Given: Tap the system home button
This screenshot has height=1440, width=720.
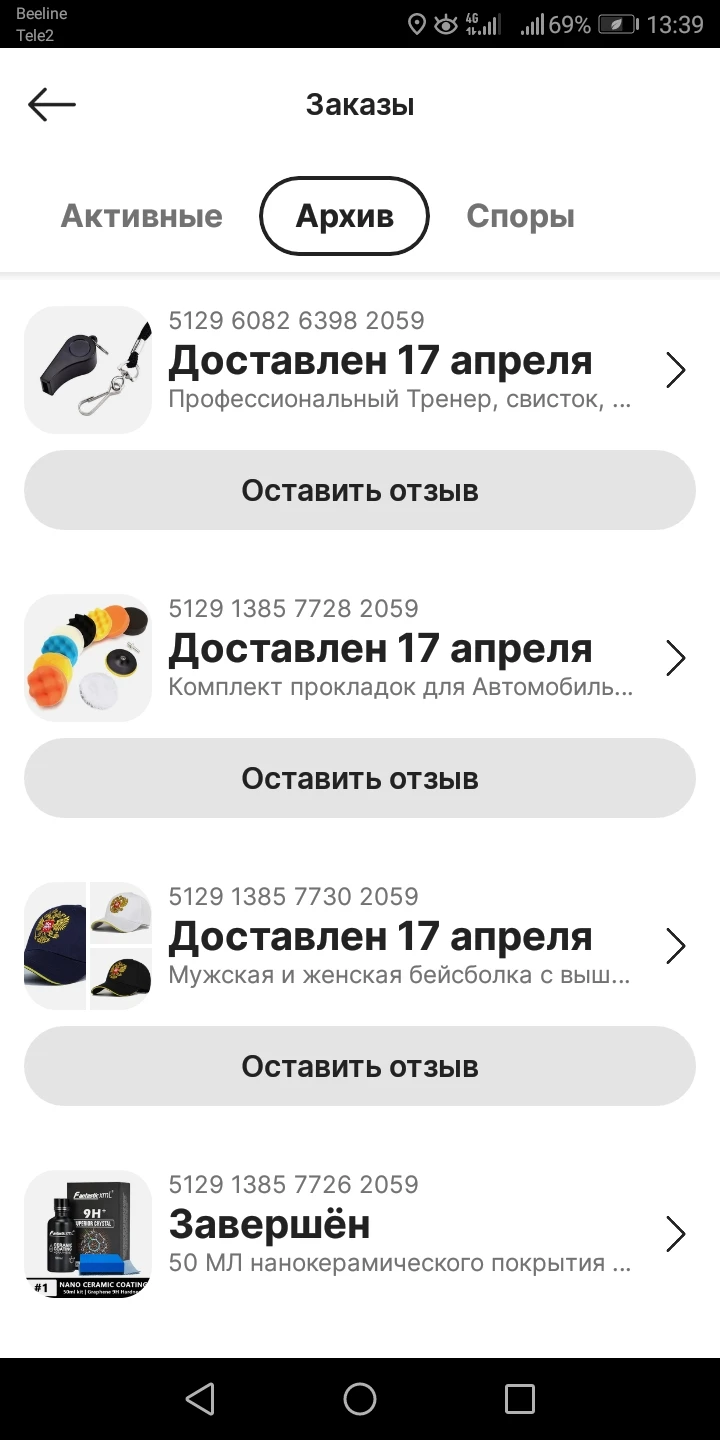Looking at the screenshot, I should [360, 1399].
